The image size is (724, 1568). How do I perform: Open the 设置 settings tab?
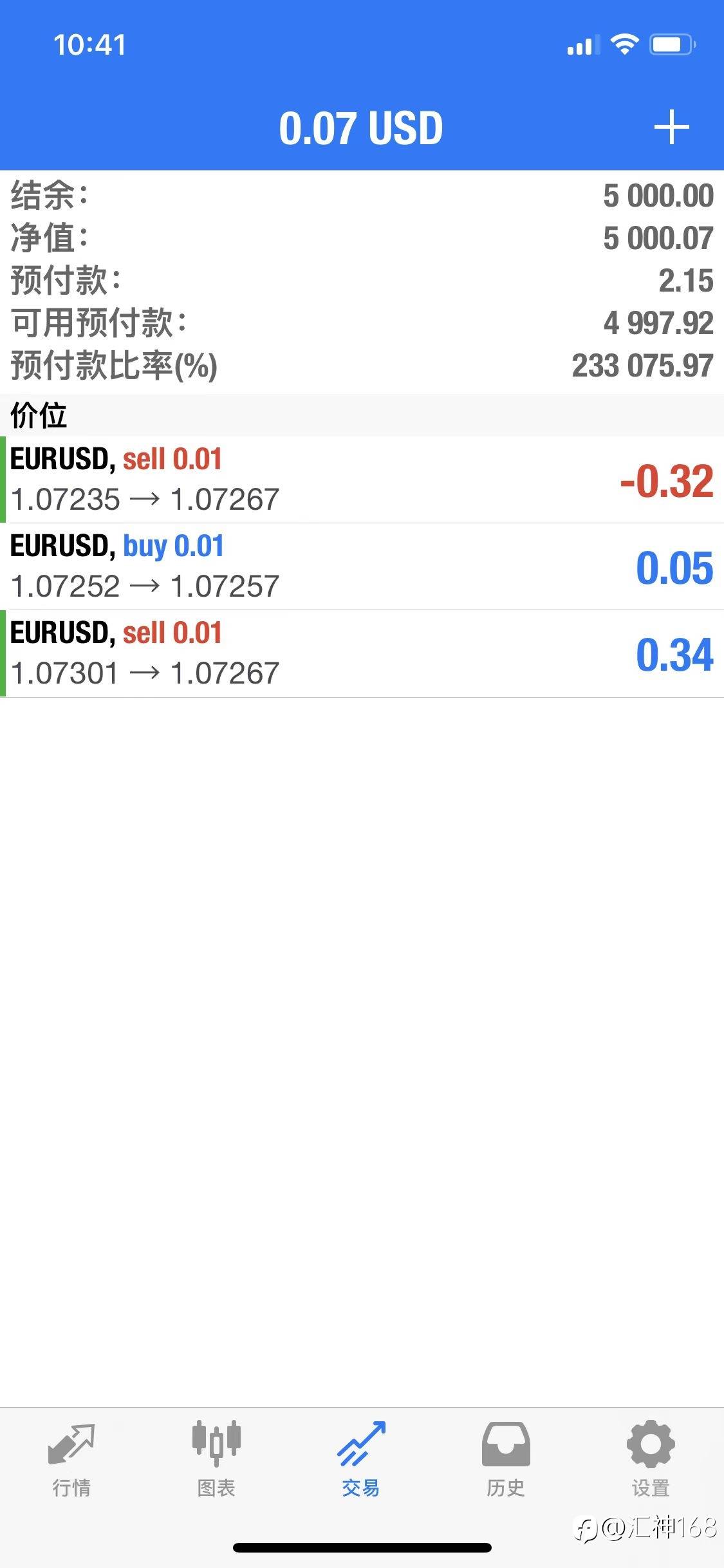tap(651, 1459)
